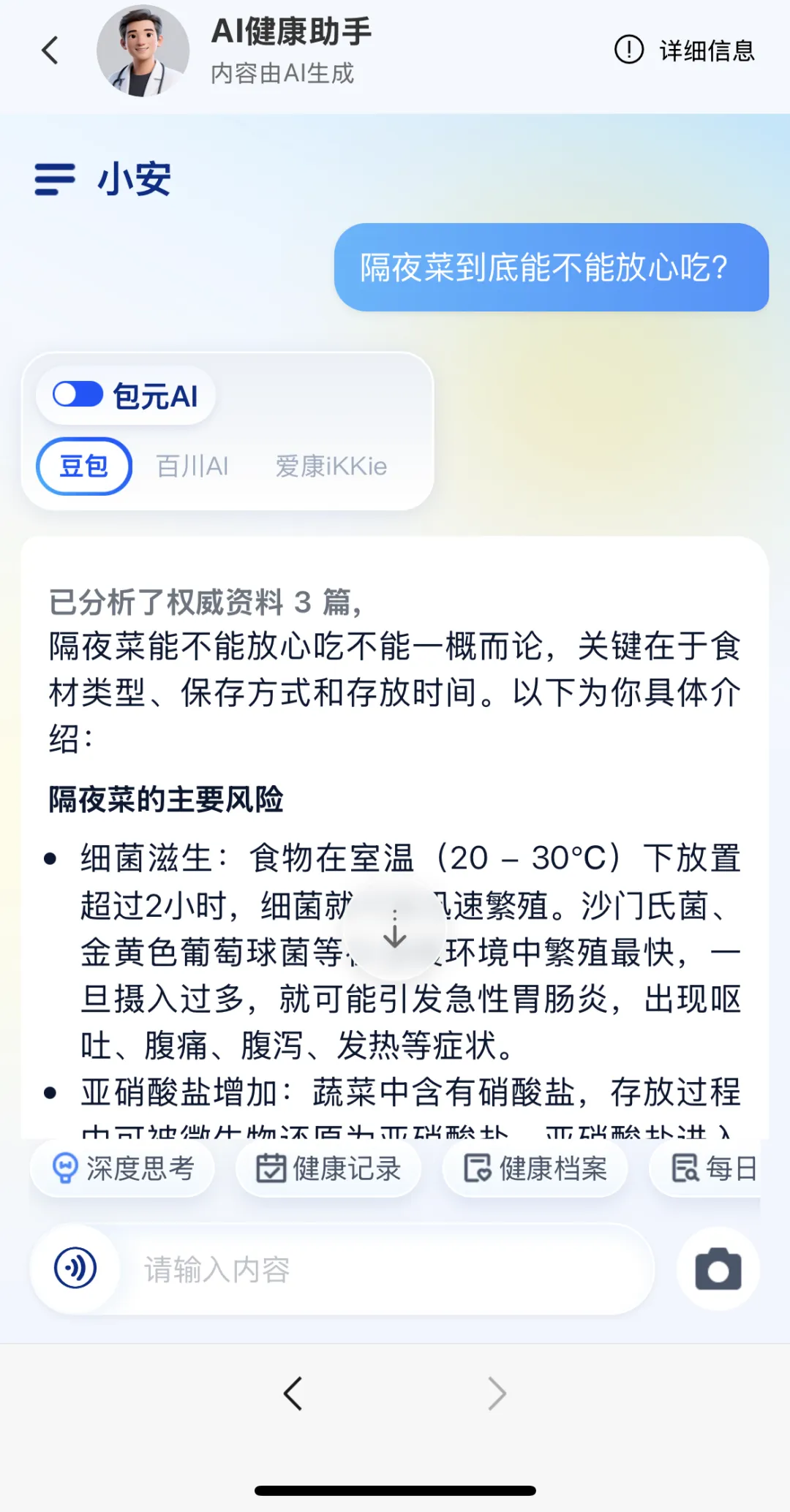
Task: Go back using the top-left arrow
Action: 50,50
